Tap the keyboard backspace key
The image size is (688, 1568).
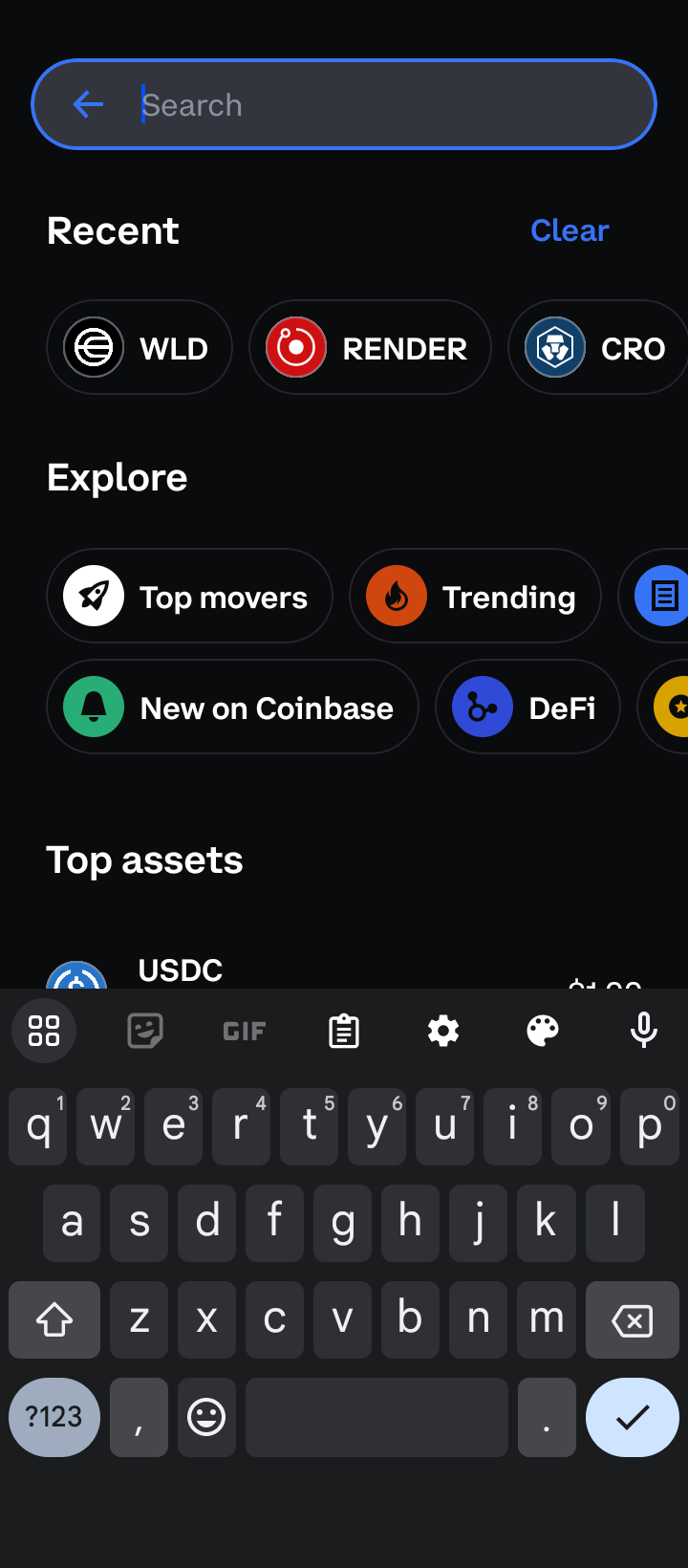tap(632, 1320)
